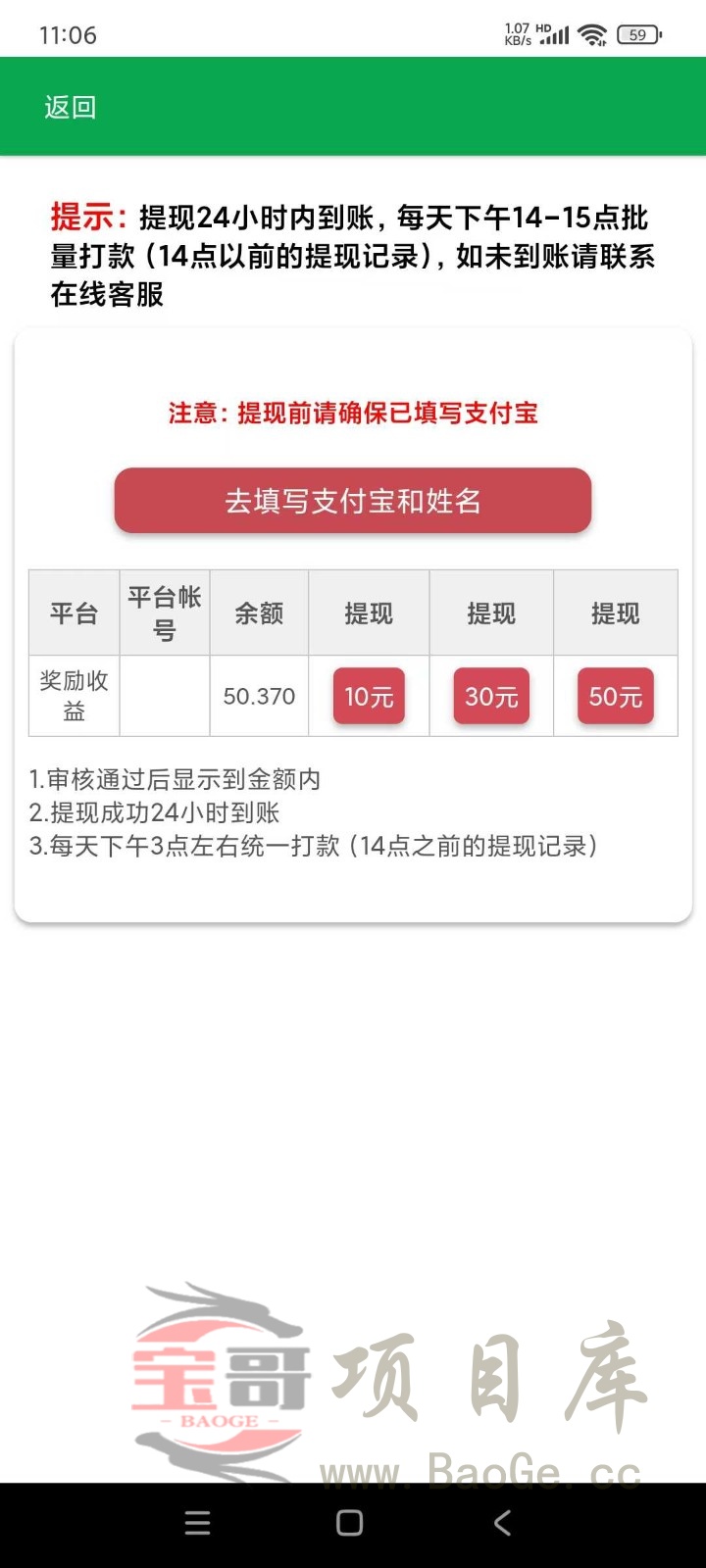Tap 返回 to go back
706x1568 pixels.
click(70, 107)
